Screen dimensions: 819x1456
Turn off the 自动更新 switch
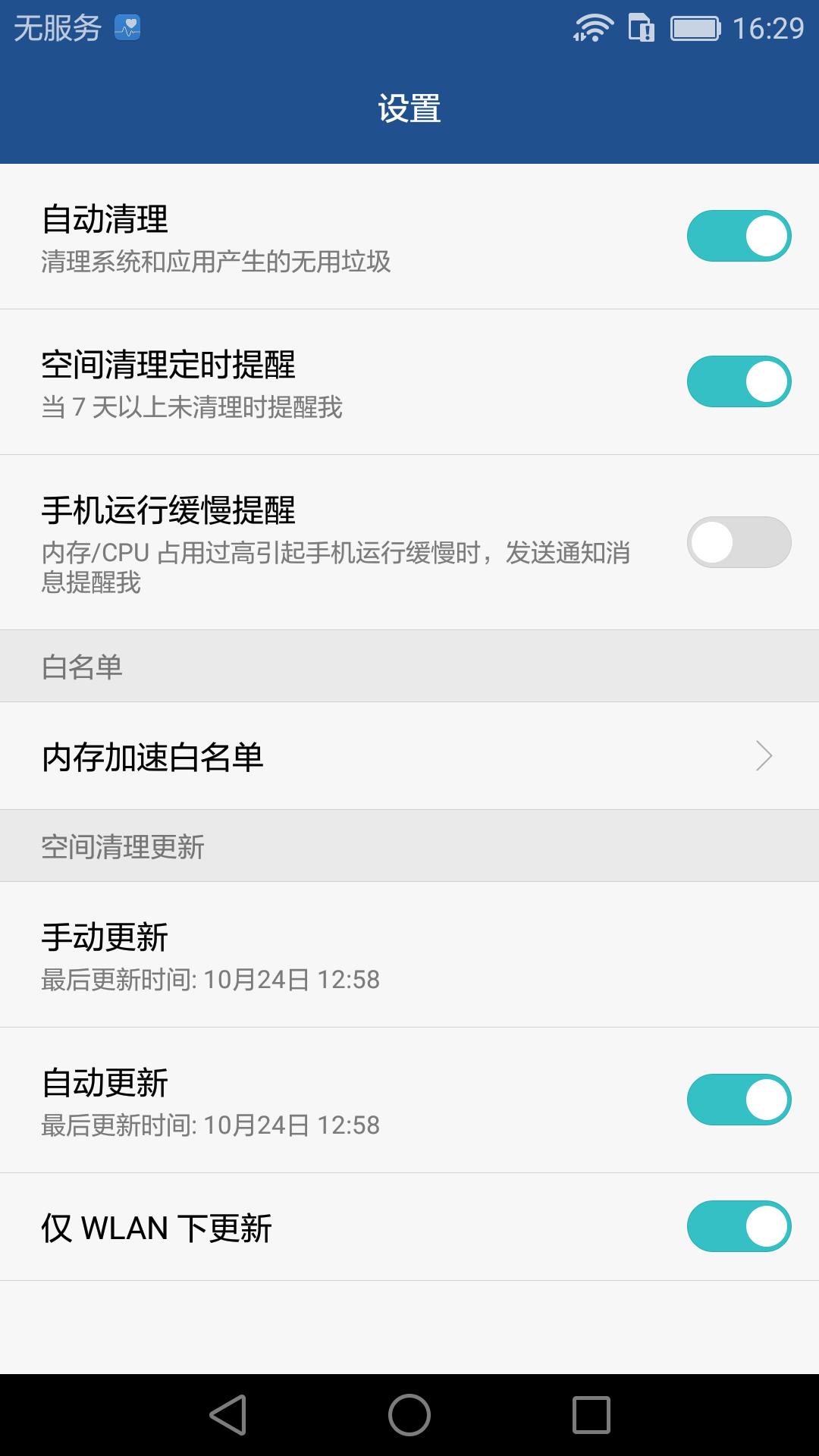739,1100
